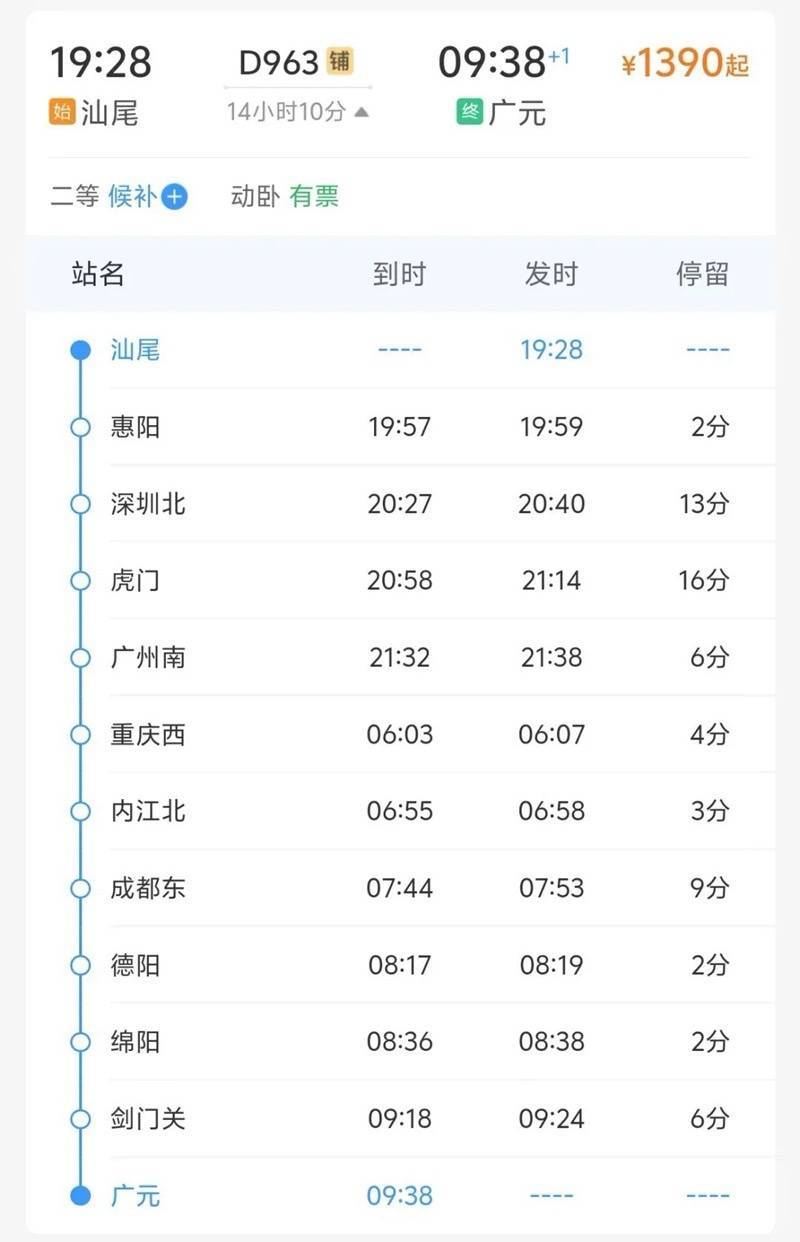
Task: Click the 铺 sleeper badge next to D963
Action: point(337,60)
